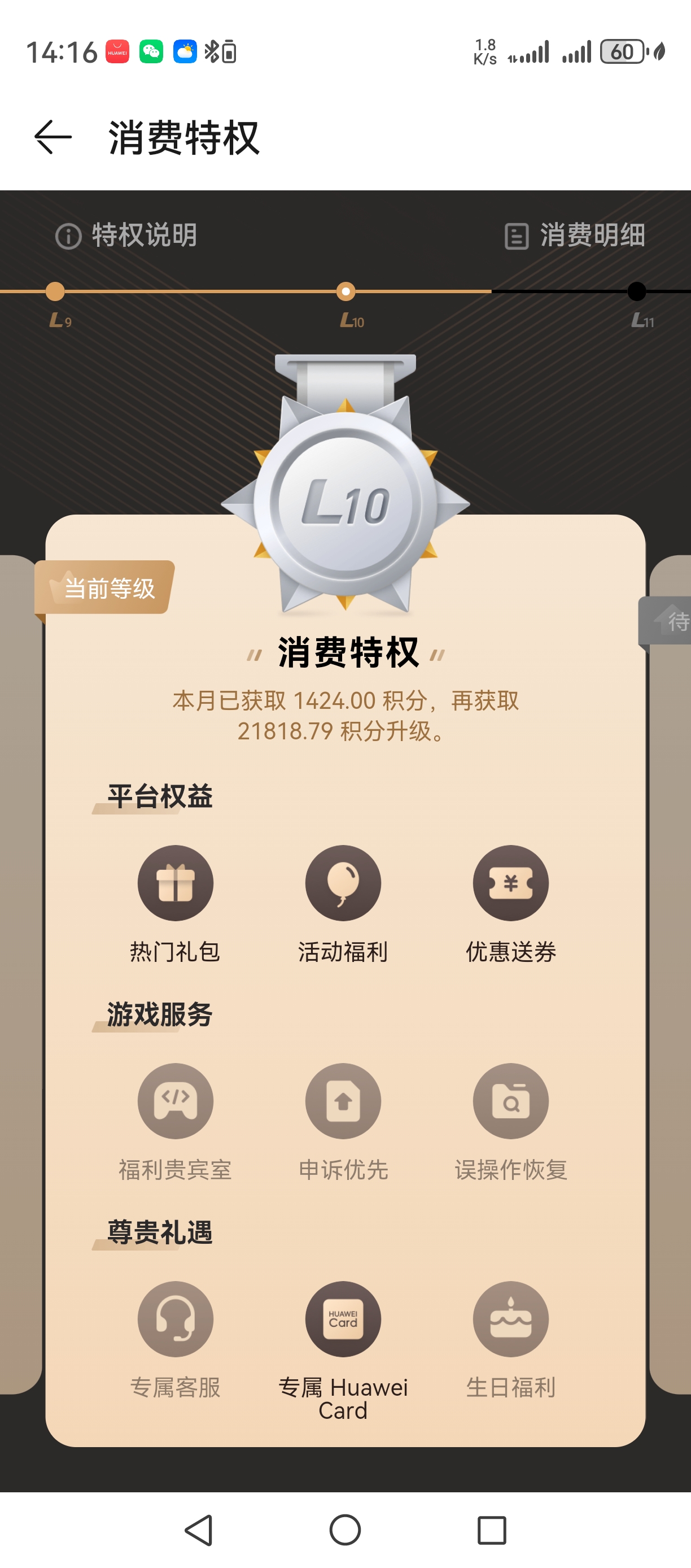This screenshot has width=691, height=1568.
Task: Contact 专属客服 support
Action: click(x=175, y=1319)
